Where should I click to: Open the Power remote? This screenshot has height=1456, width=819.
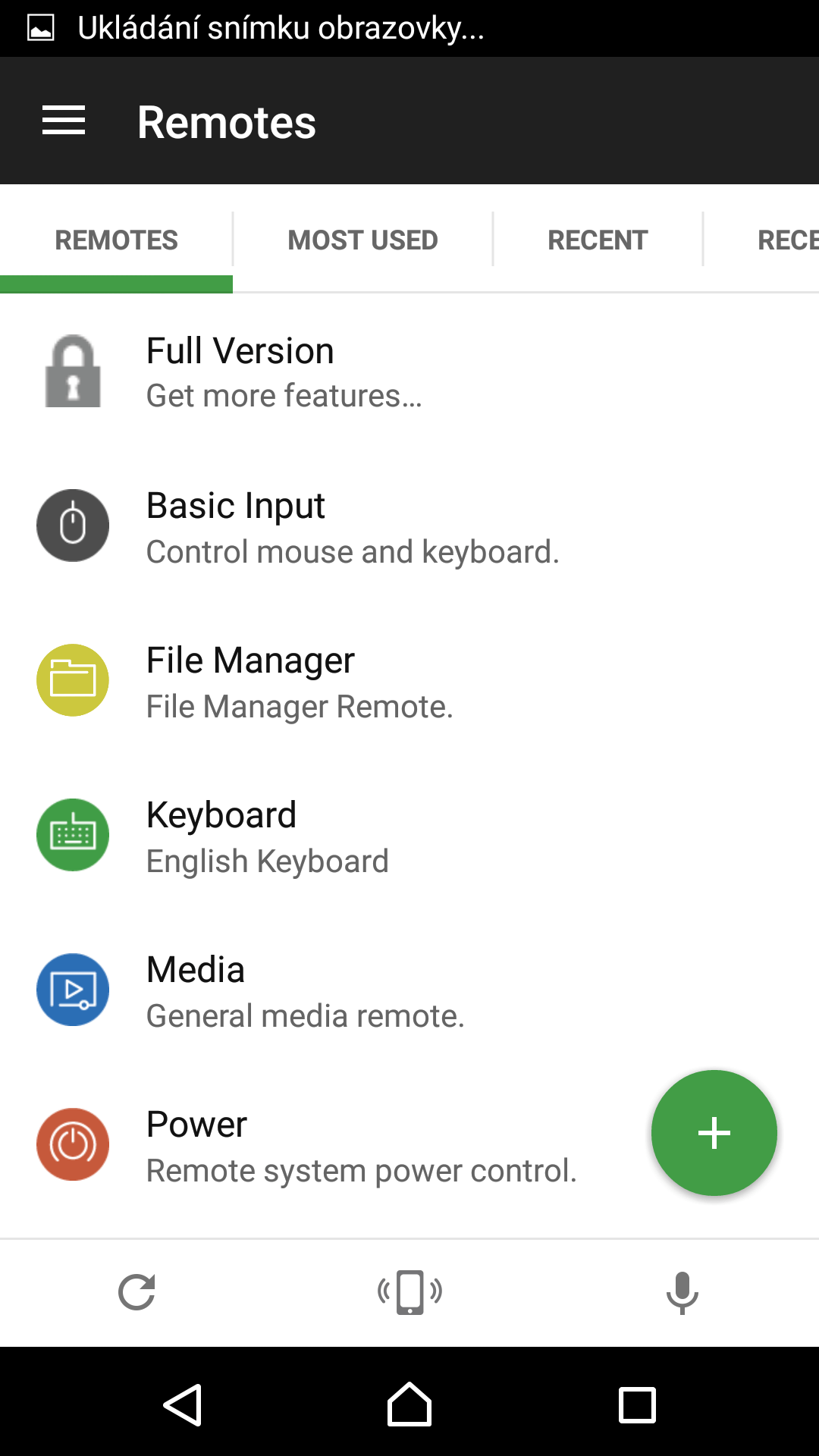pyautogui.click(x=326, y=1145)
